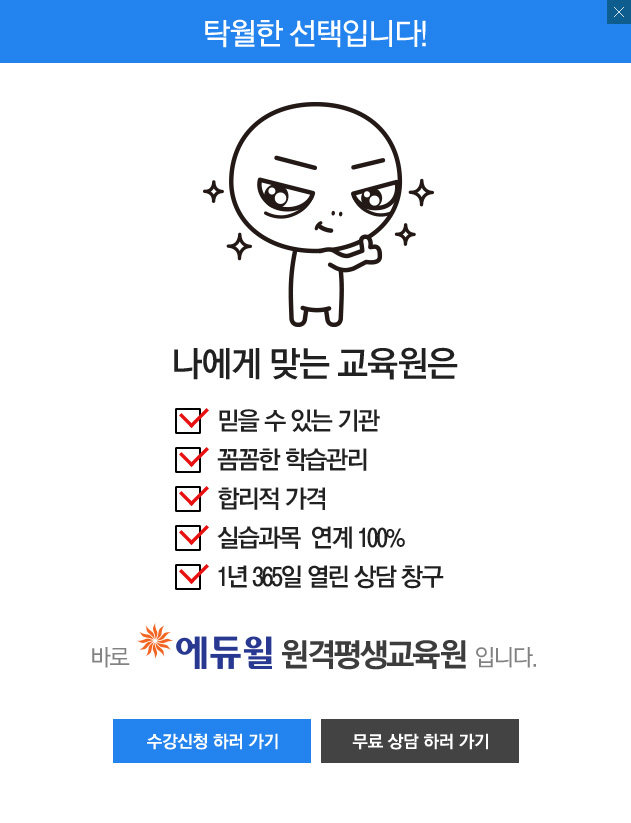Open 무료 상담 하러 가기
Image resolution: width=631 pixels, height=823 pixels.
tap(420, 741)
